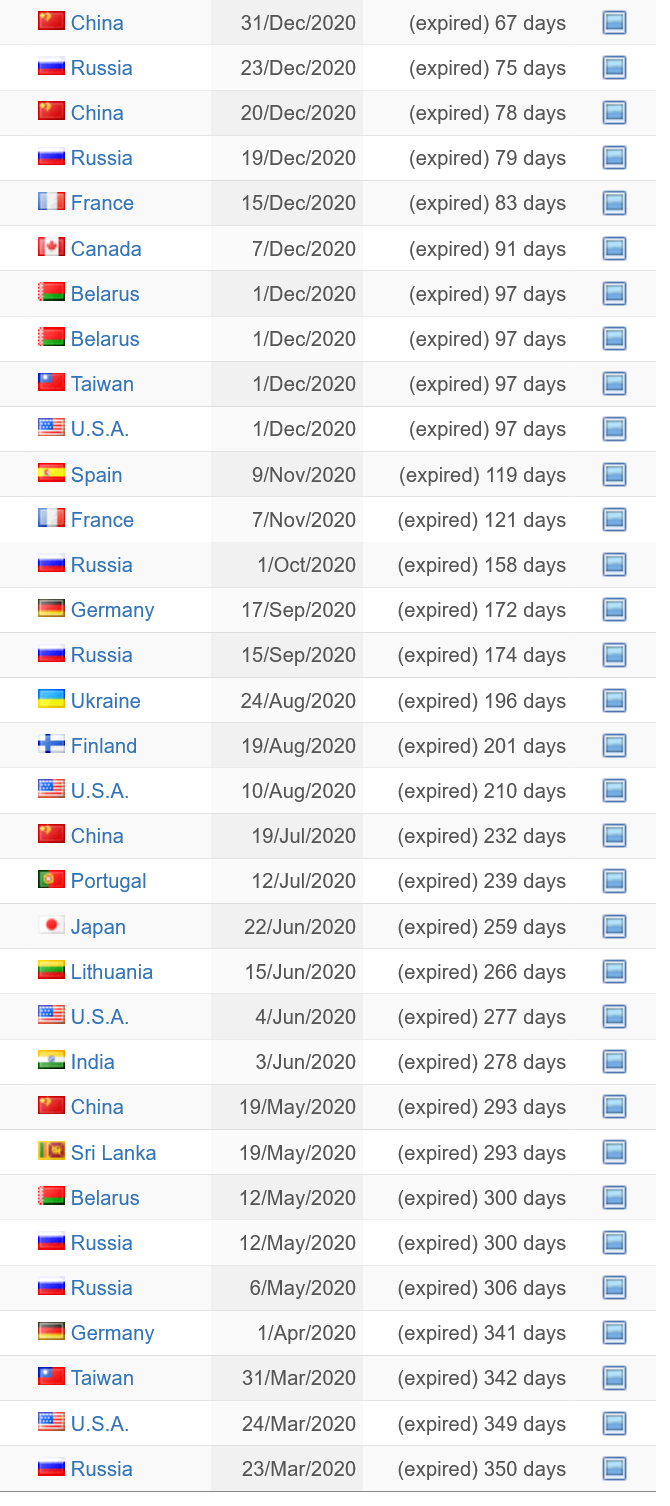Open the China link dated 31/Dec/2020
670x1506 pixels.
pos(97,23)
